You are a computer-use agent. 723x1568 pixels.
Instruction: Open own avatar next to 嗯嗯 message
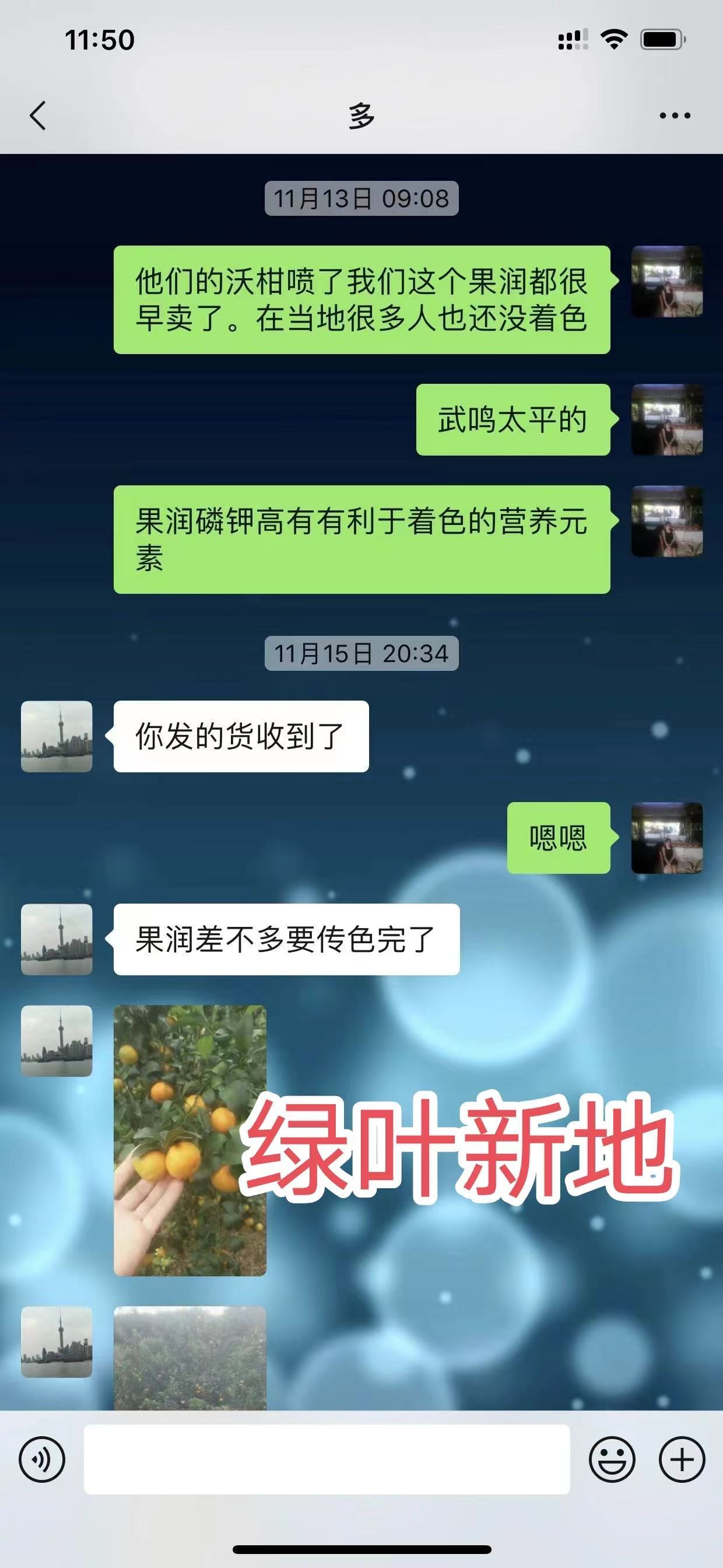click(x=666, y=838)
